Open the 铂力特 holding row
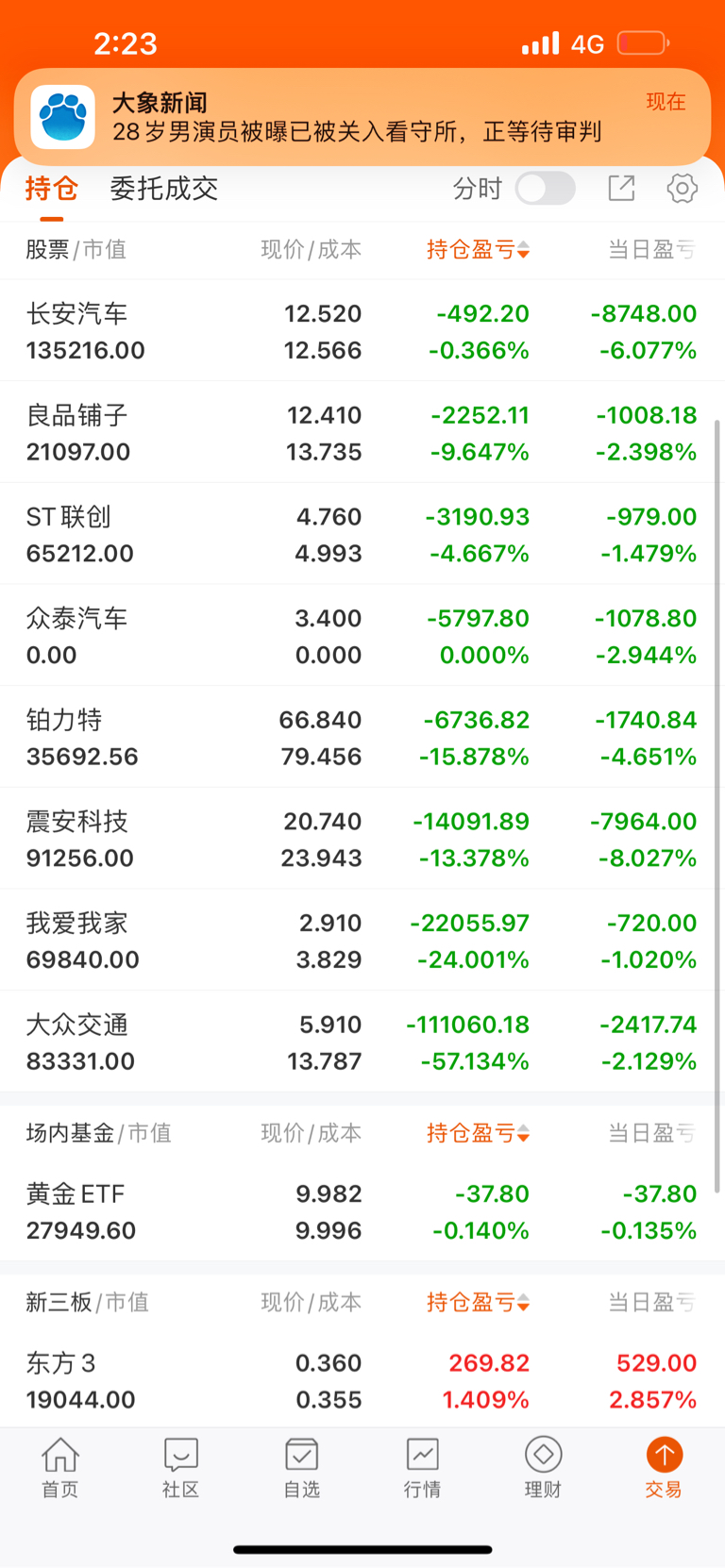725x1568 pixels. (362, 738)
